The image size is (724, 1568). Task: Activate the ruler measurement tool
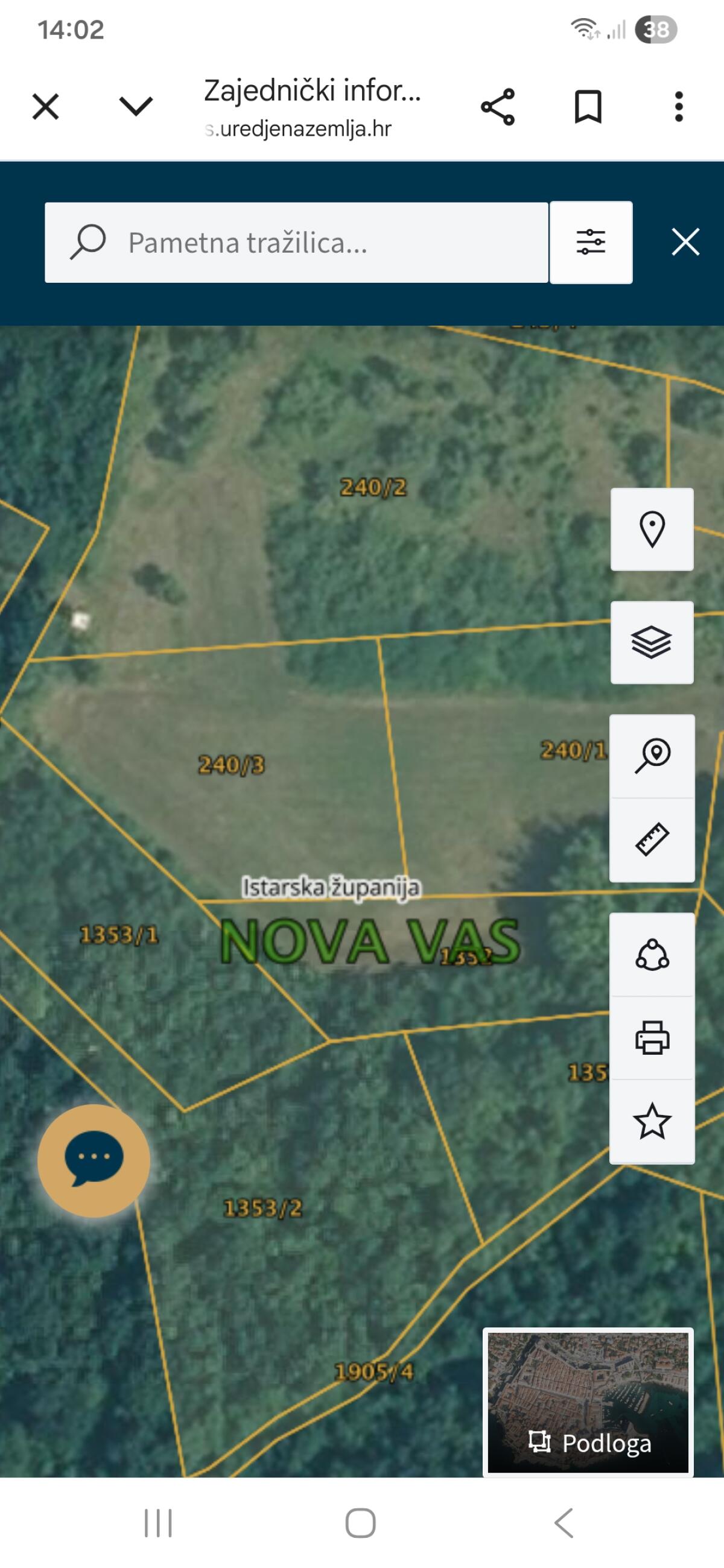click(652, 840)
